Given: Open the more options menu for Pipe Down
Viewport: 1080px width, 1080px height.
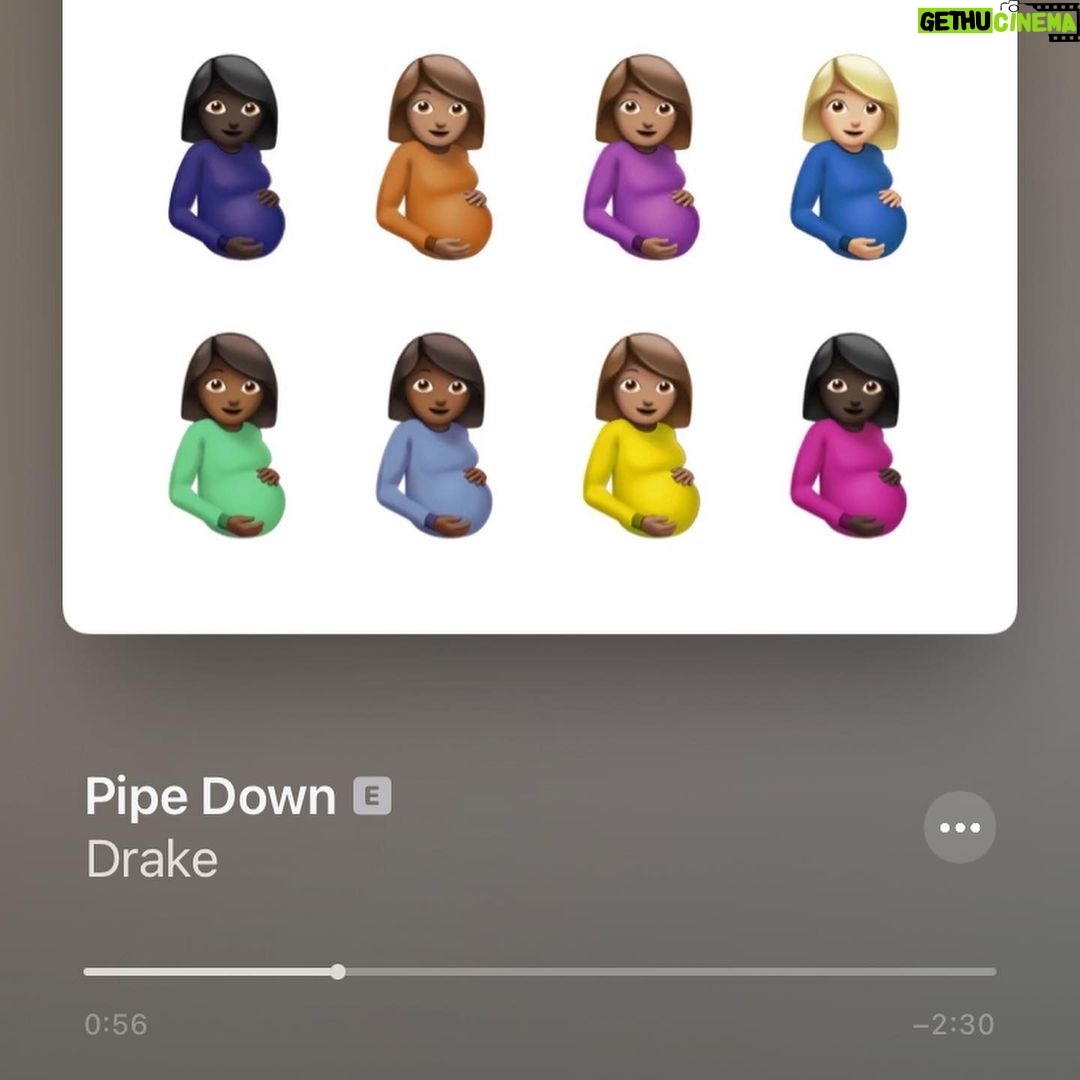Looking at the screenshot, I should pyautogui.click(x=959, y=827).
